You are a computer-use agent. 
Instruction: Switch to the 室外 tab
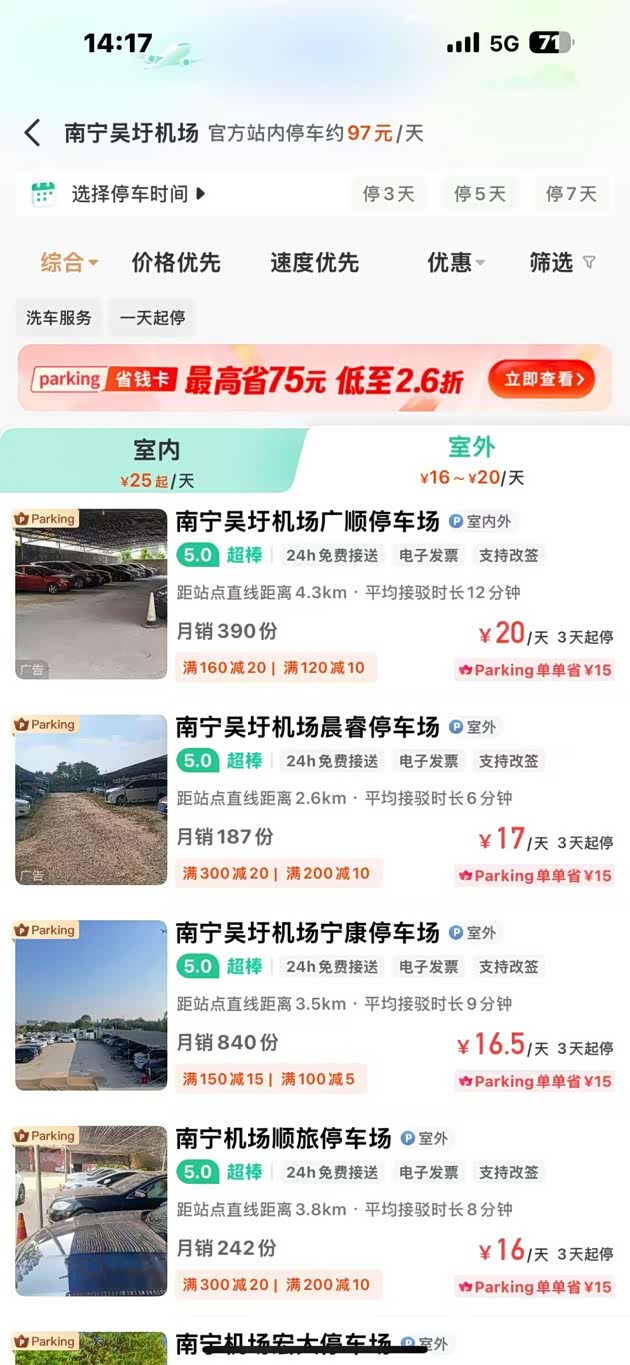(x=471, y=461)
